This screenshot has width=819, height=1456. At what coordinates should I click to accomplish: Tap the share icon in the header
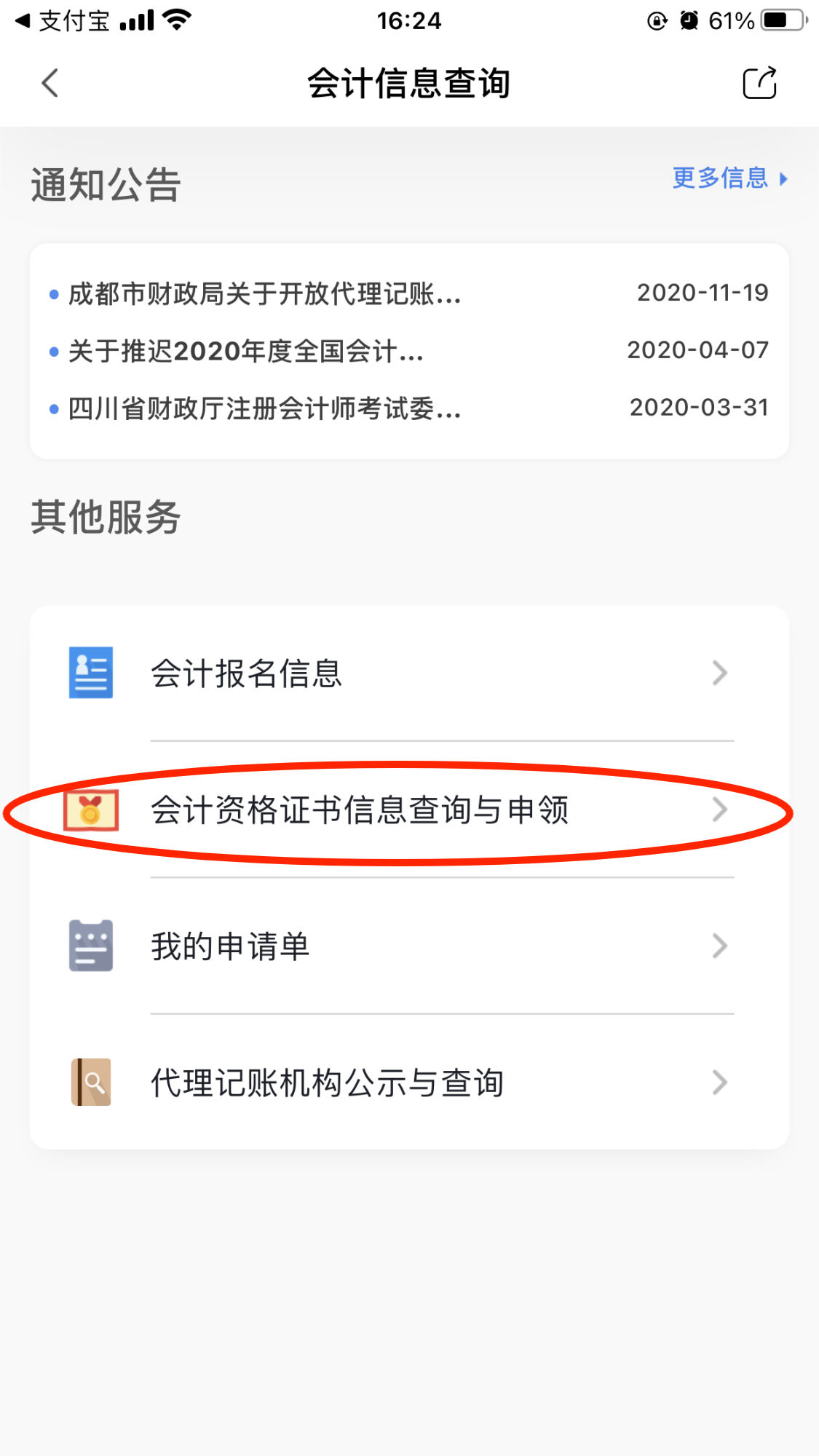(759, 83)
